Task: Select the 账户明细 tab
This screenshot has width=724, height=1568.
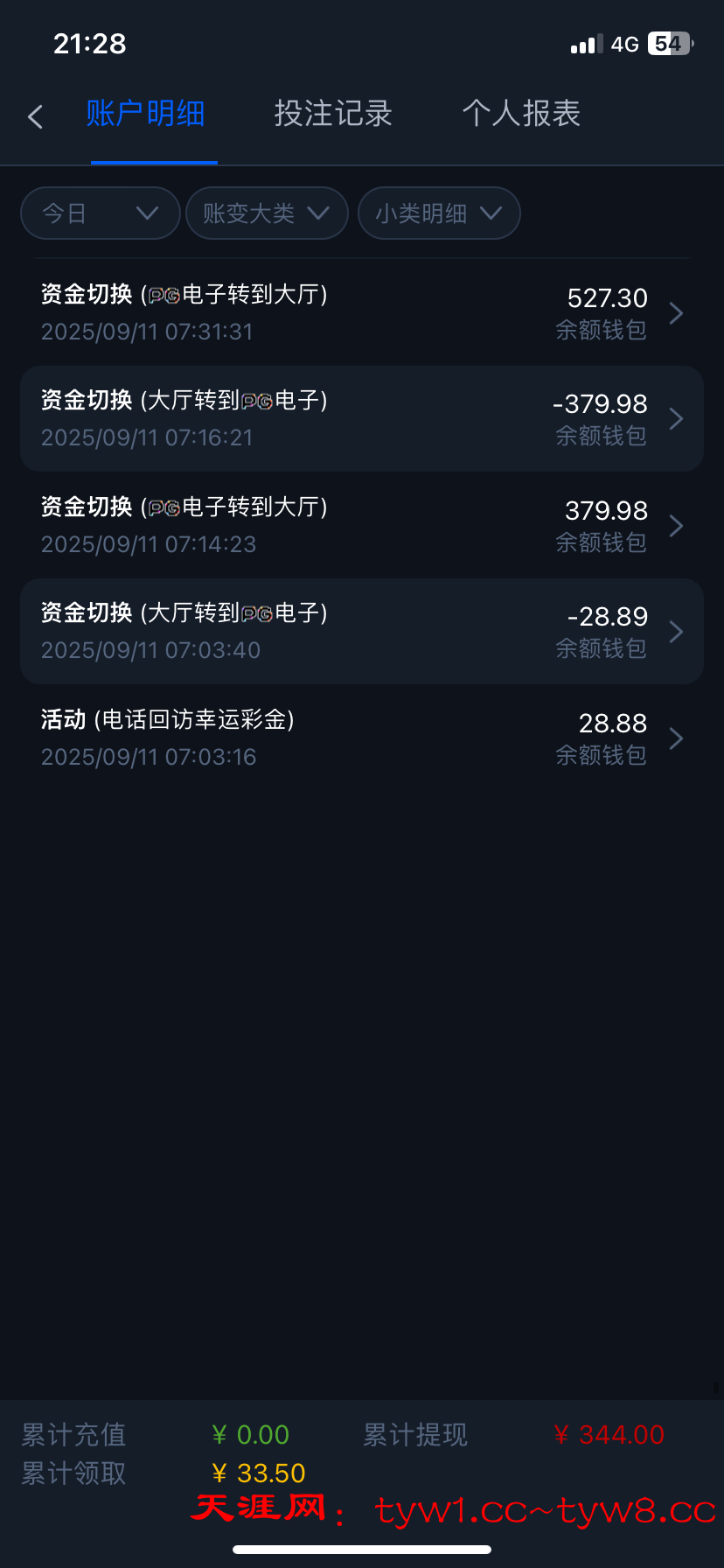Action: (x=146, y=115)
